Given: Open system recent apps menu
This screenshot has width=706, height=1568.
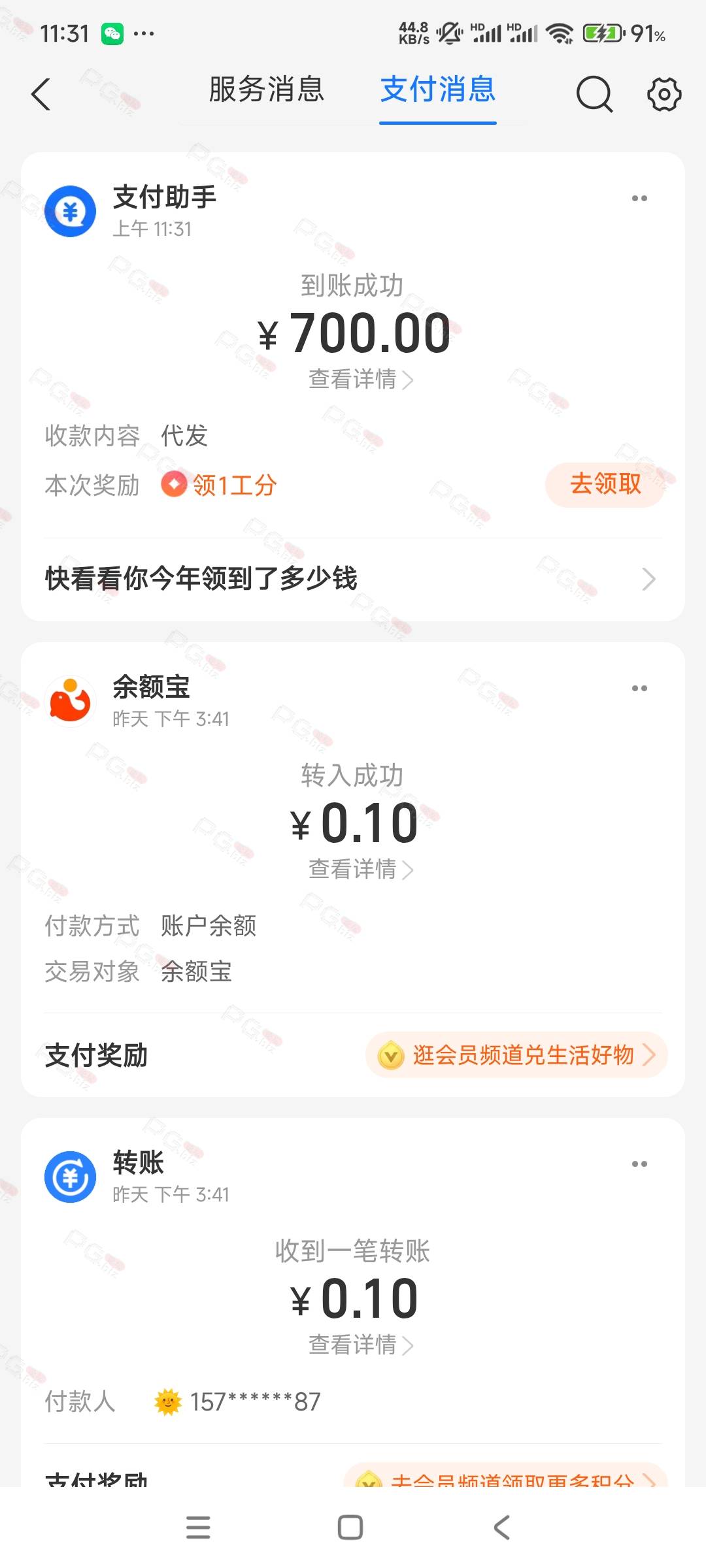Looking at the screenshot, I should [x=198, y=1527].
